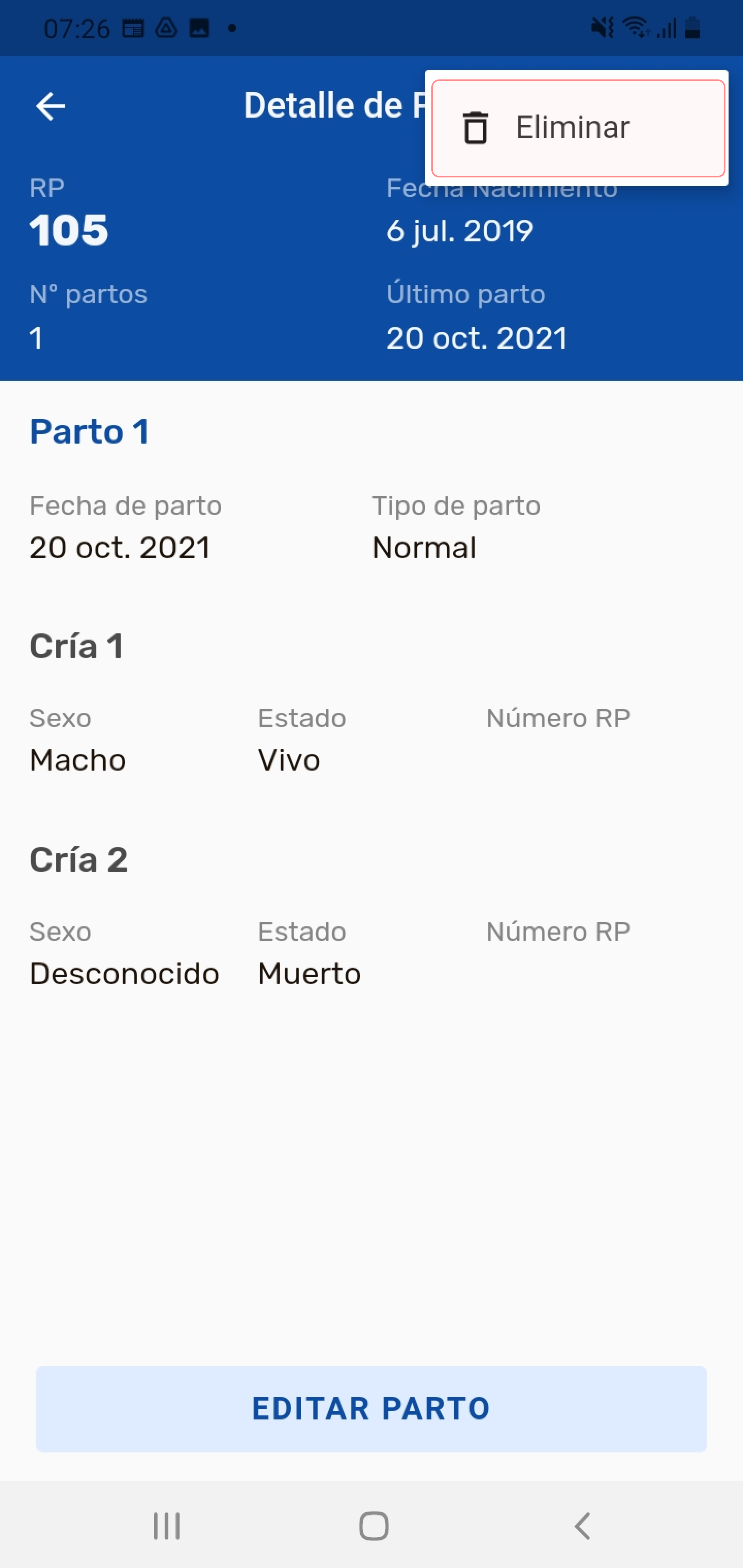
Task: Go to the system home screen
Action: pos(373,1525)
